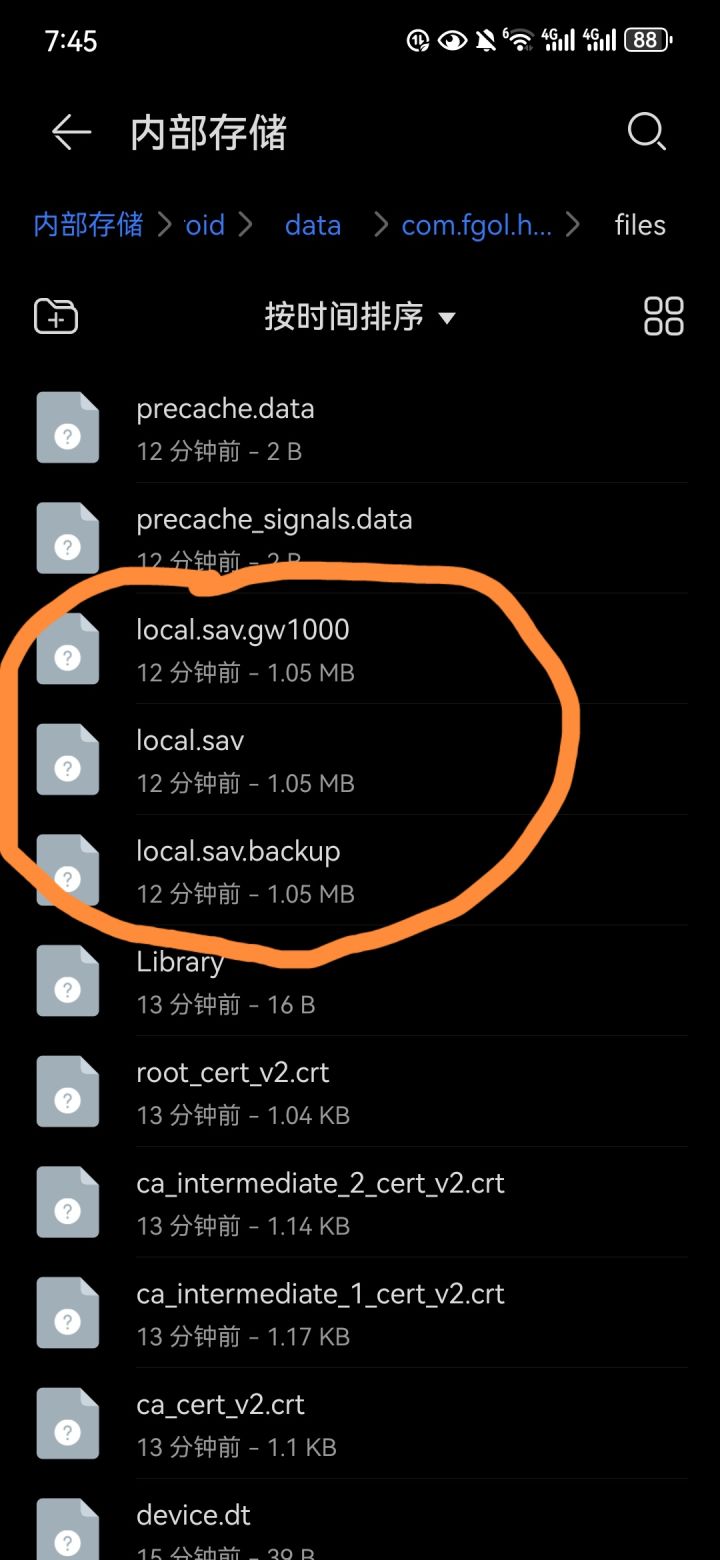Click the new folder creation icon
The width and height of the screenshot is (720, 1560).
pos(55,316)
